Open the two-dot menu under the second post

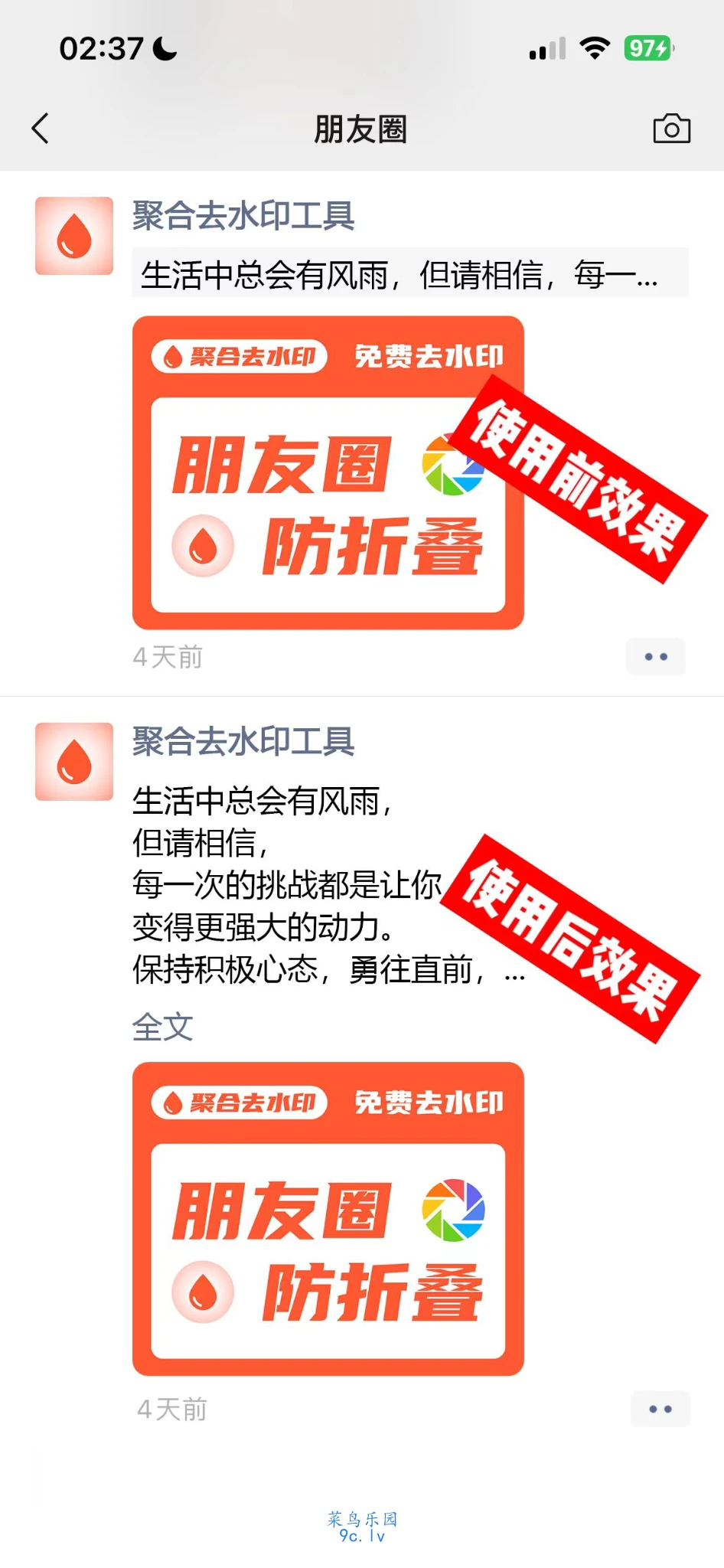click(x=660, y=1409)
